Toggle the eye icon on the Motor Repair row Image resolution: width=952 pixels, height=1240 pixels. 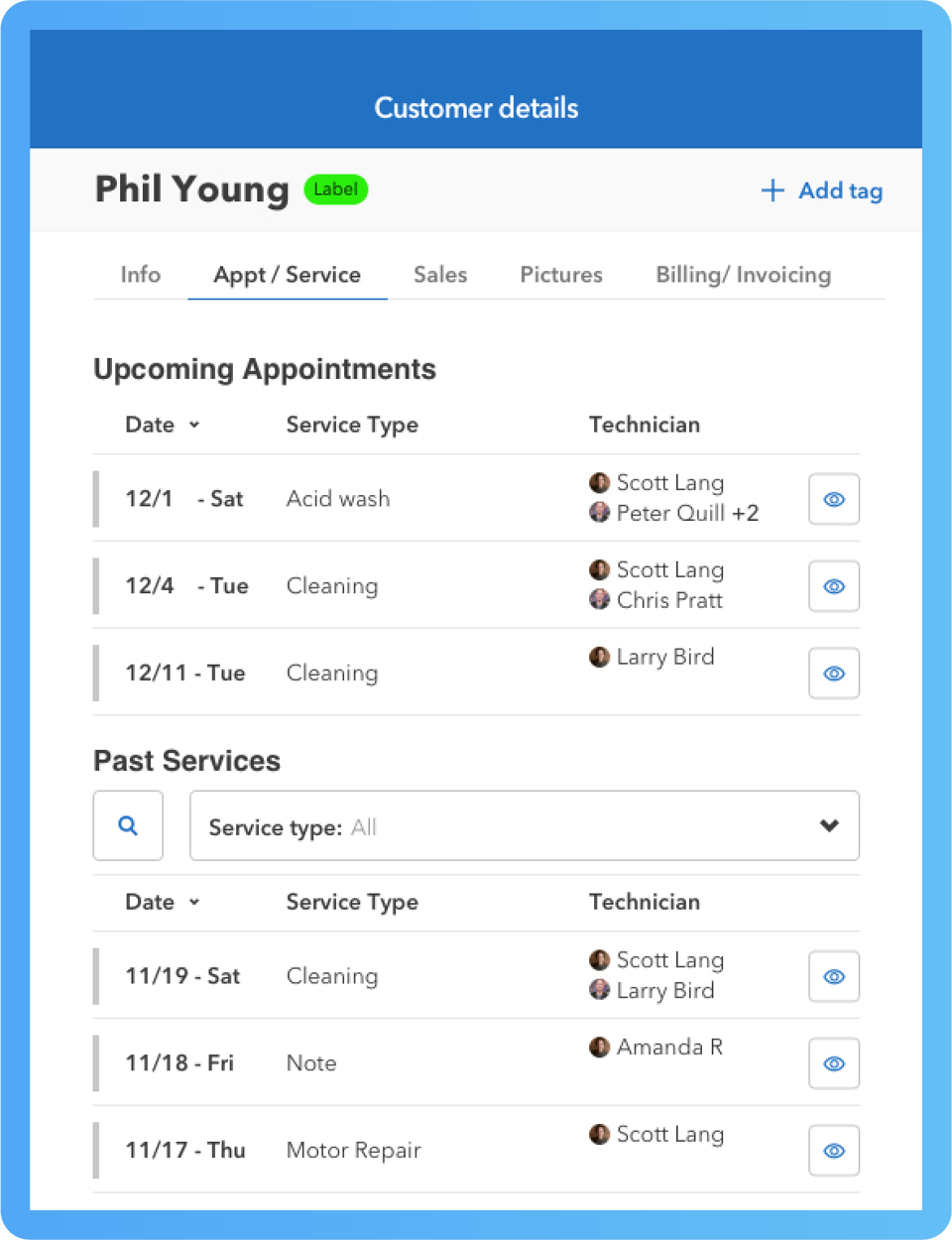833,1150
